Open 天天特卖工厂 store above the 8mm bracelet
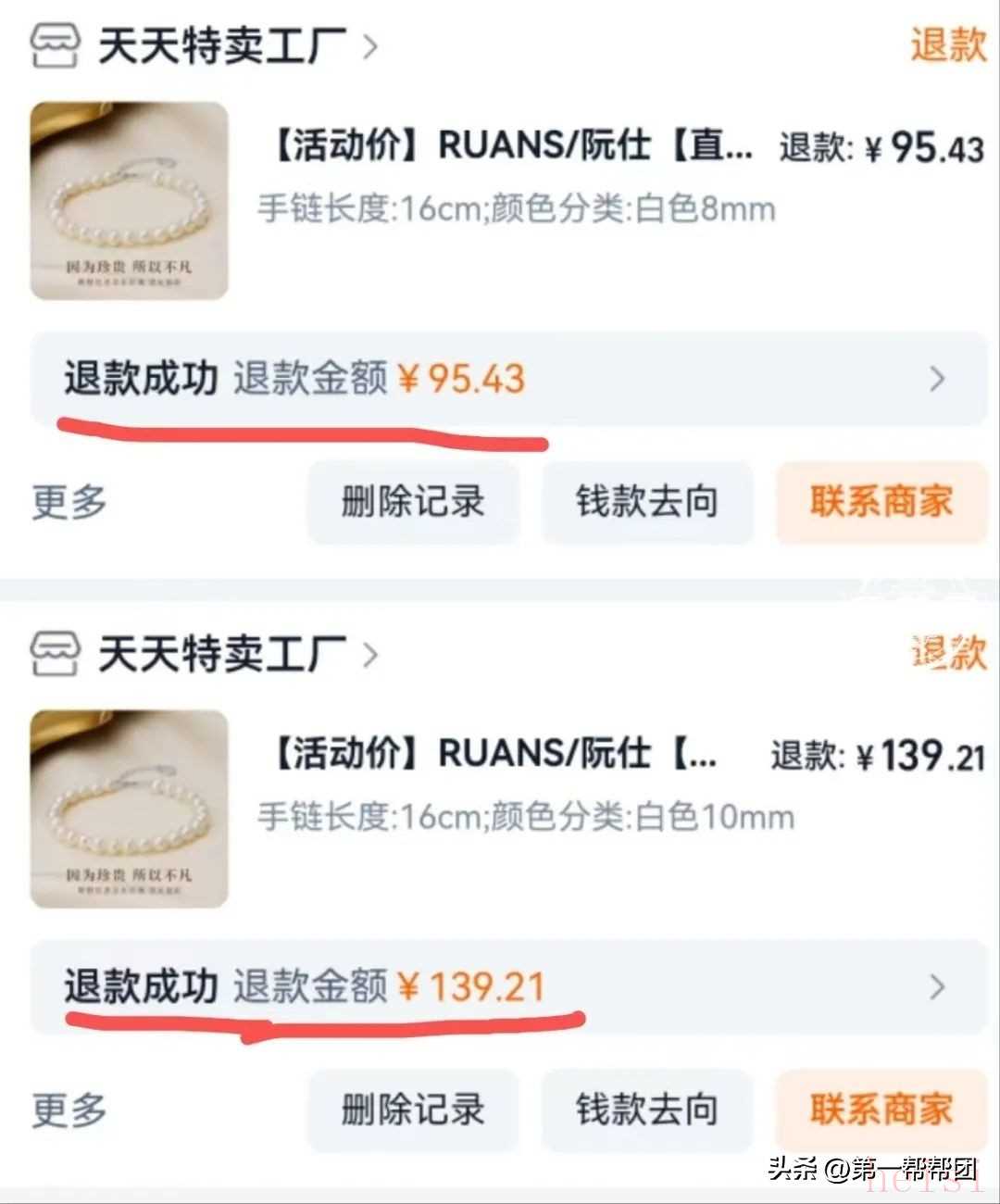The width and height of the screenshot is (1000, 1204). (220, 45)
